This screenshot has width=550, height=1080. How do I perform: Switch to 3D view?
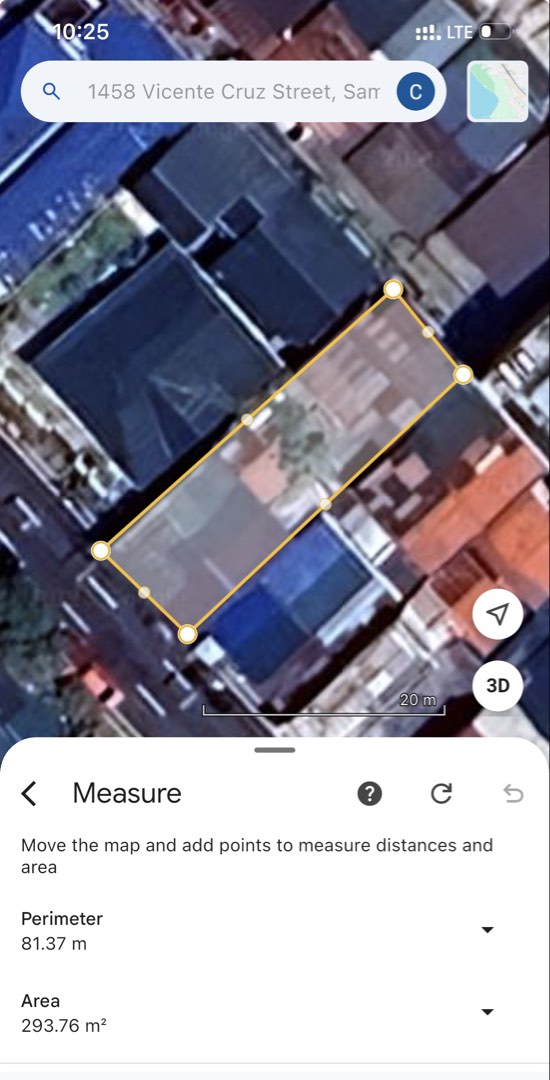tap(498, 686)
